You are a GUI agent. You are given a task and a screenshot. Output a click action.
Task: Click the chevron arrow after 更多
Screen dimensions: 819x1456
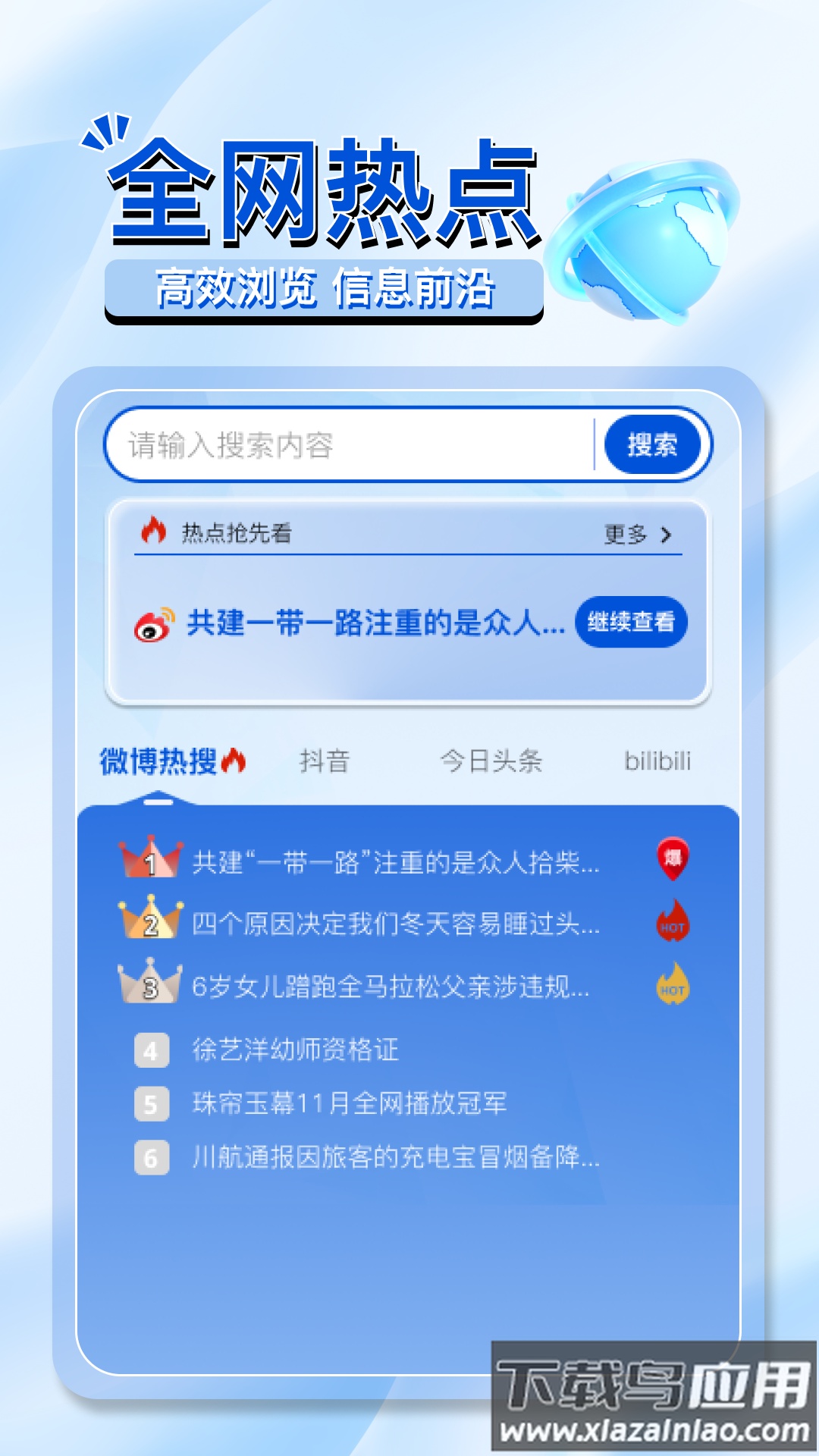[x=666, y=535]
